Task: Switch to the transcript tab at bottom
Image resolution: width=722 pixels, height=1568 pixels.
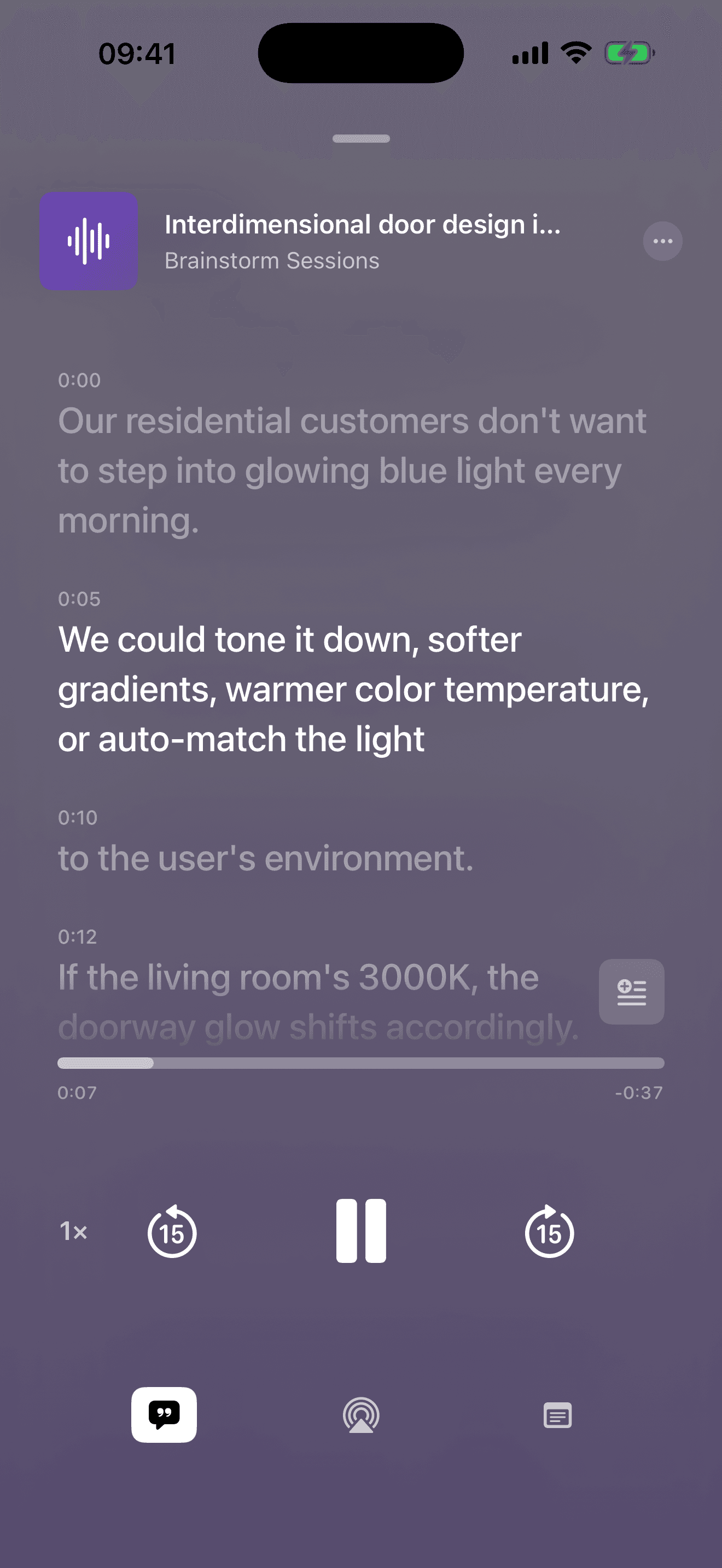Action: (165, 1415)
